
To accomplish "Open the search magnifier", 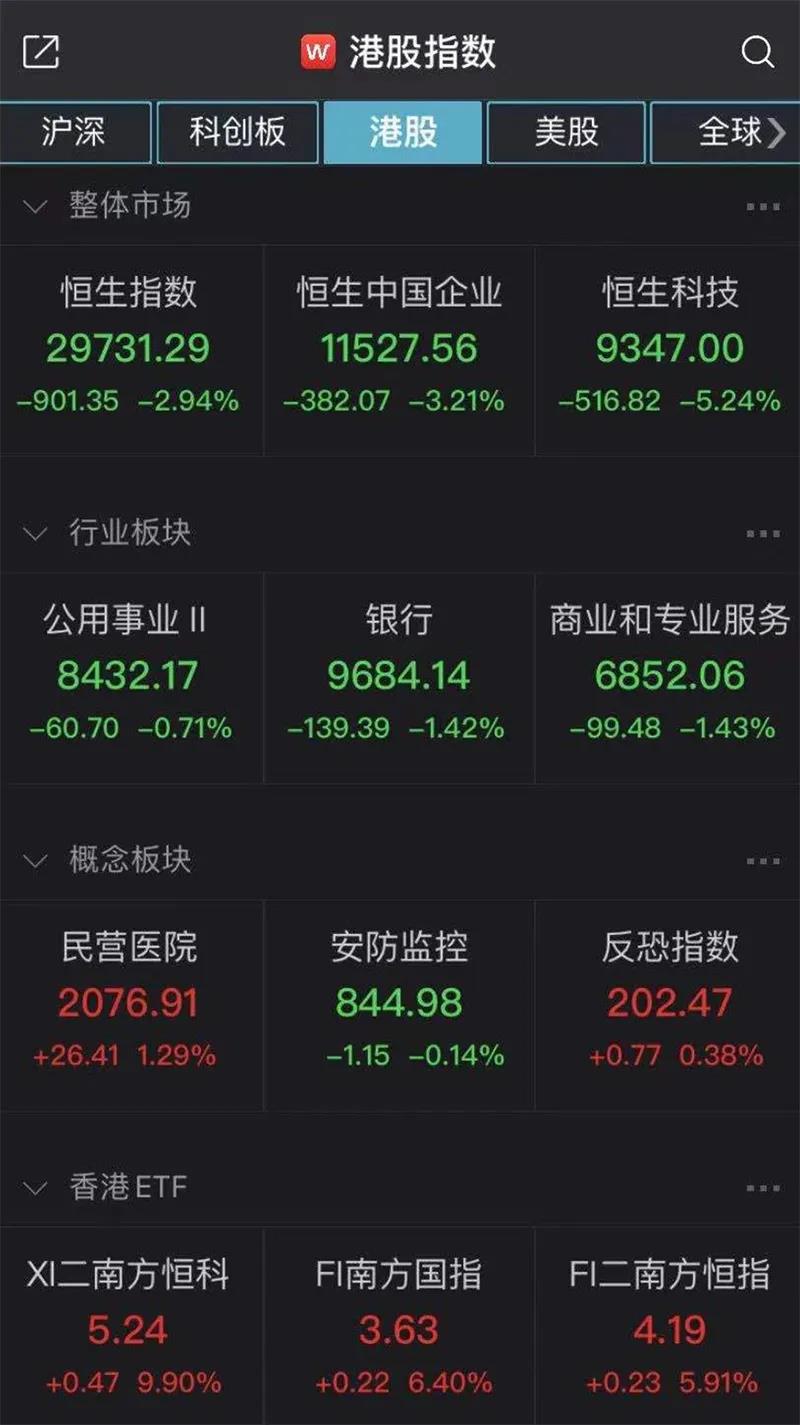I will pos(757,52).
